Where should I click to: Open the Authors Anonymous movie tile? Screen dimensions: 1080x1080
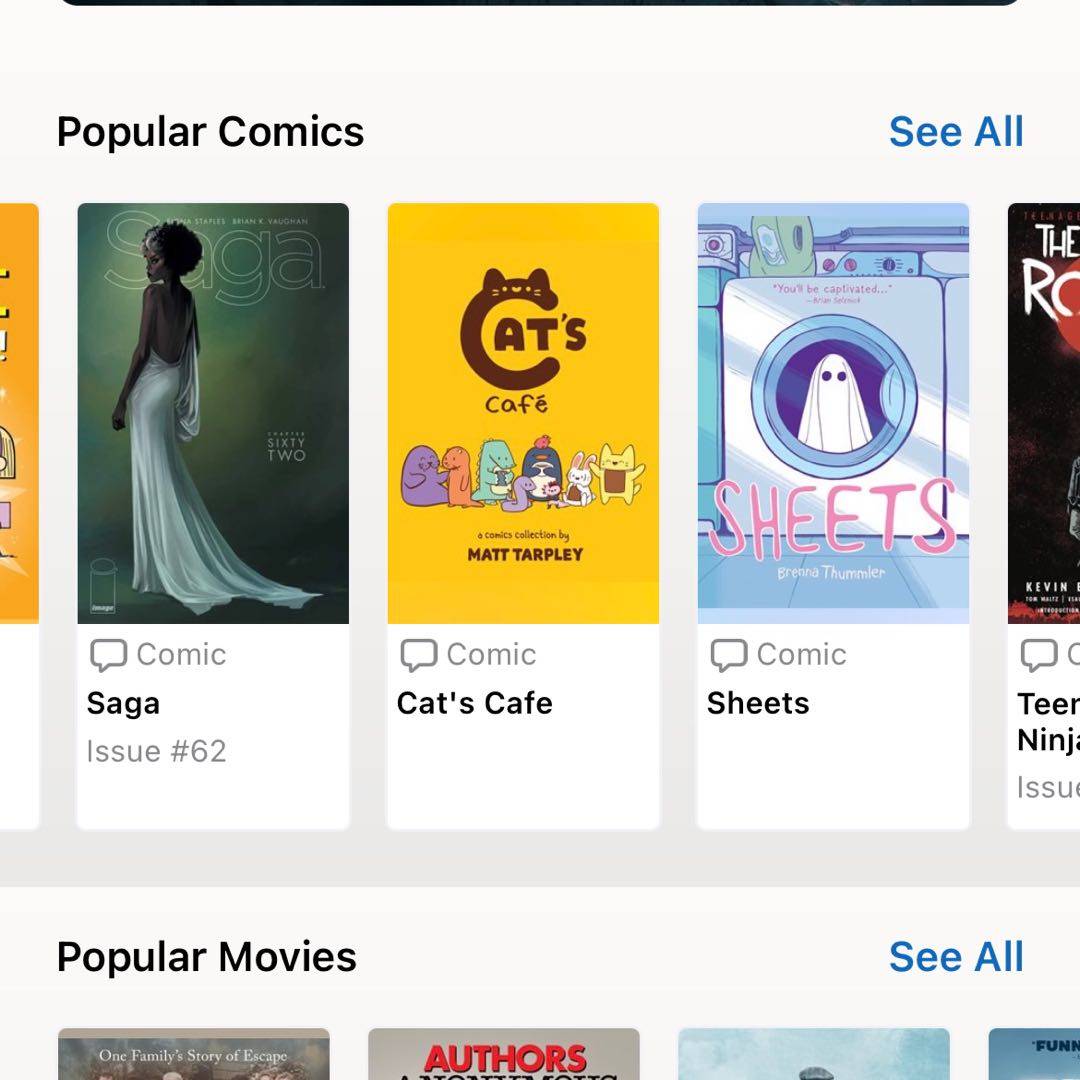pos(504,1055)
